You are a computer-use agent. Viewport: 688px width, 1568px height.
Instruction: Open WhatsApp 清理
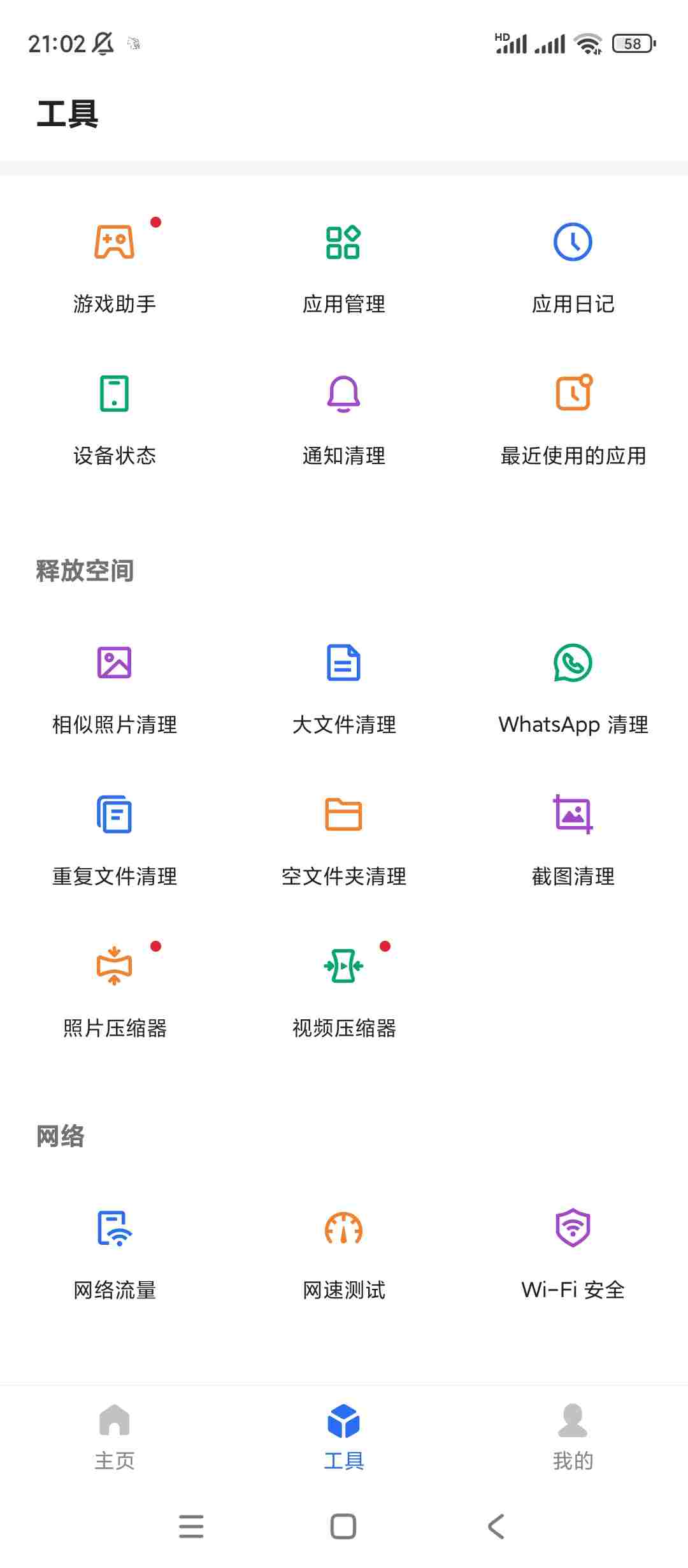click(x=573, y=688)
